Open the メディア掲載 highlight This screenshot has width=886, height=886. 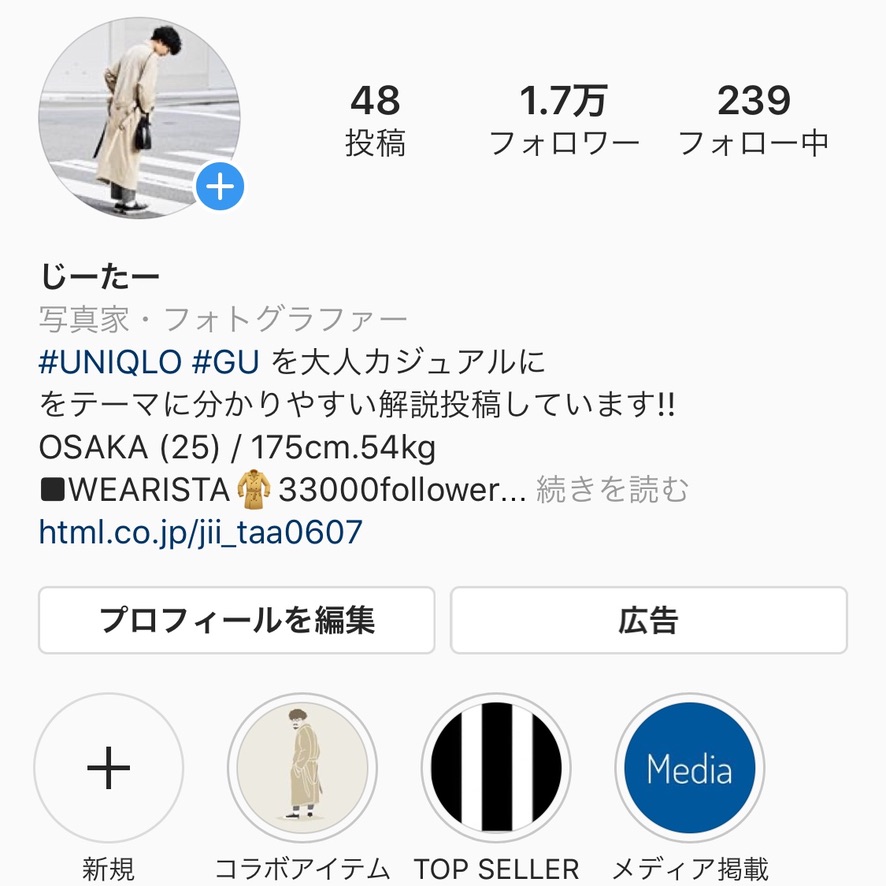point(689,768)
